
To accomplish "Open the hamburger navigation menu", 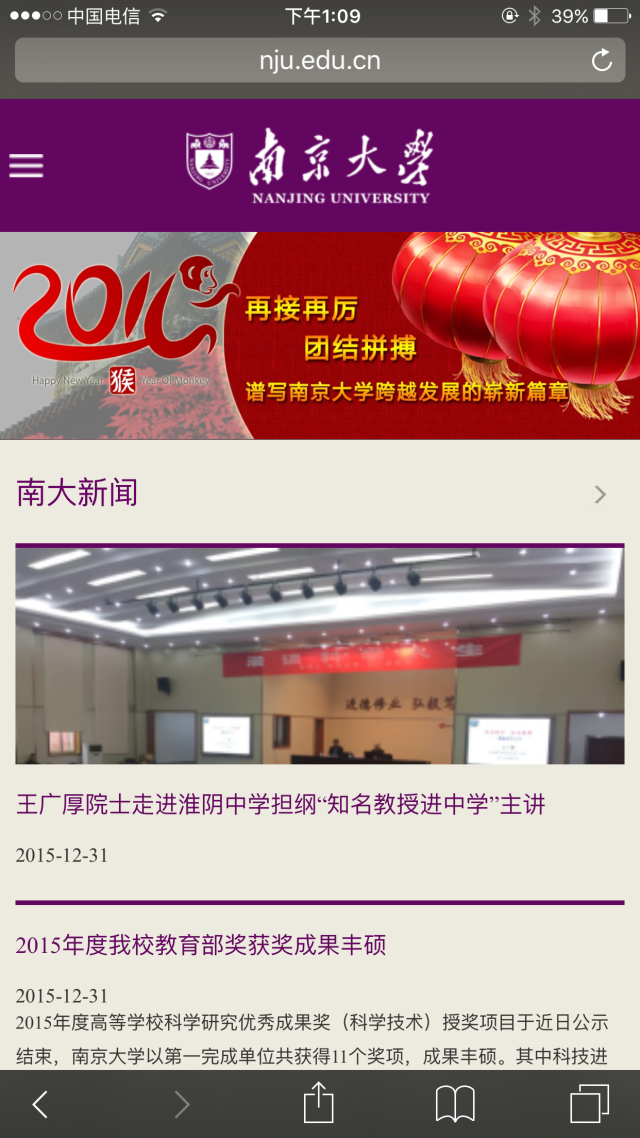I will 26,166.
